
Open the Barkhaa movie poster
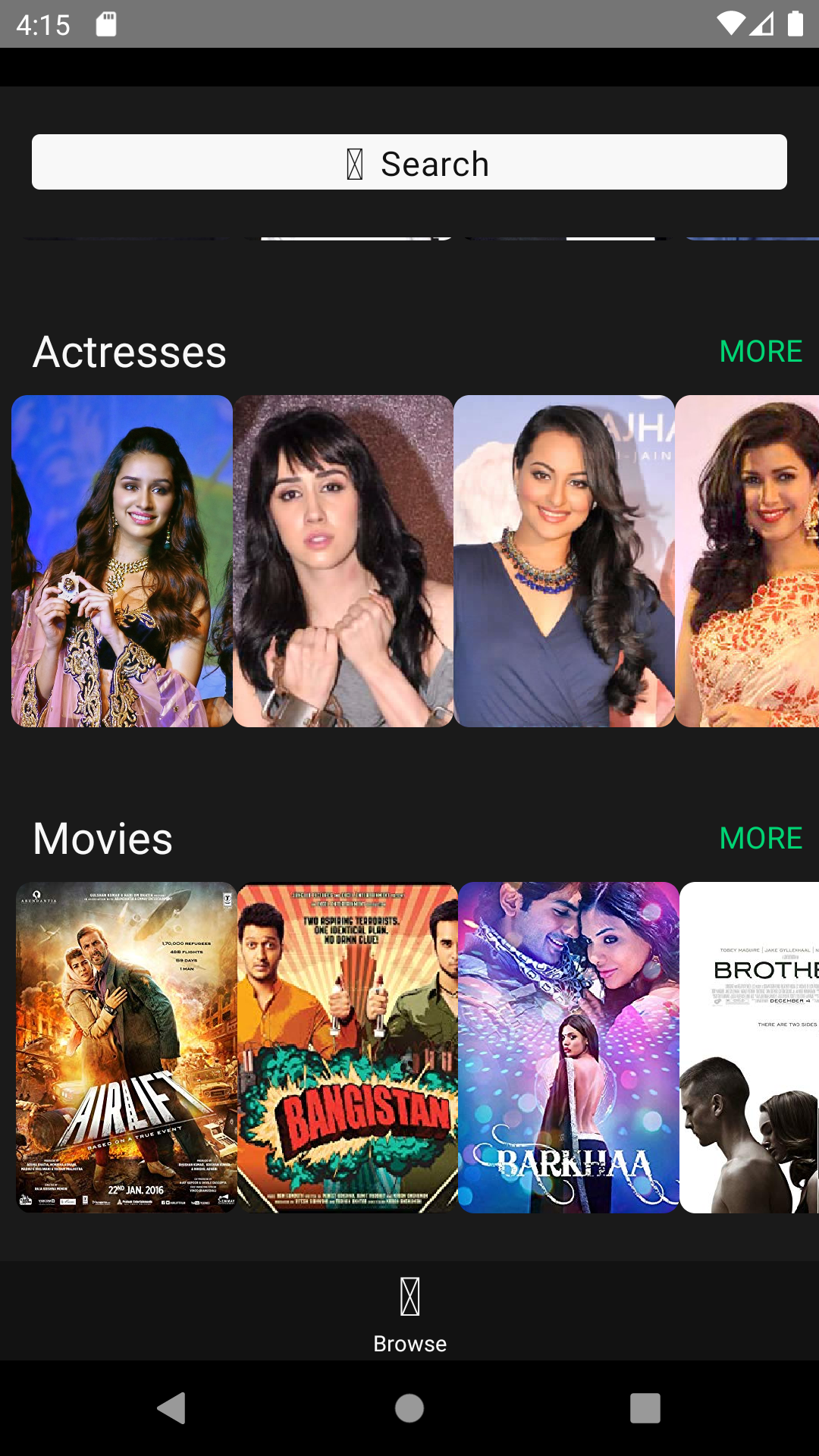568,1047
